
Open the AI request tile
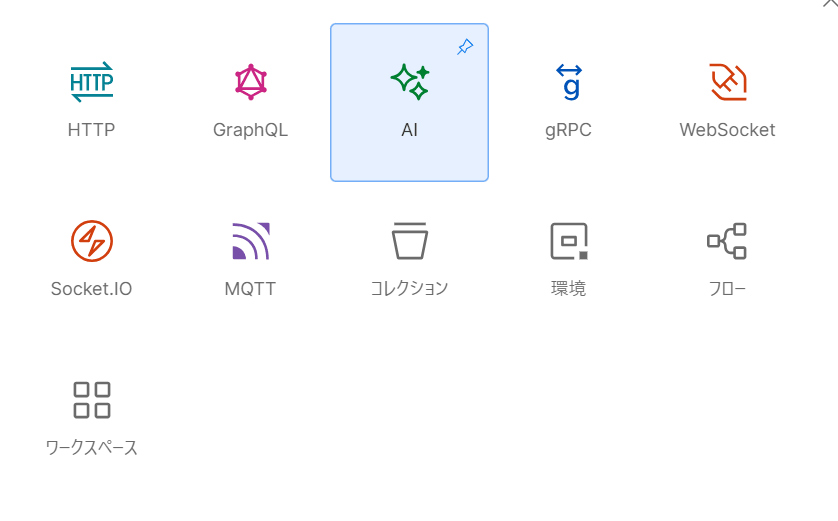tap(409, 102)
